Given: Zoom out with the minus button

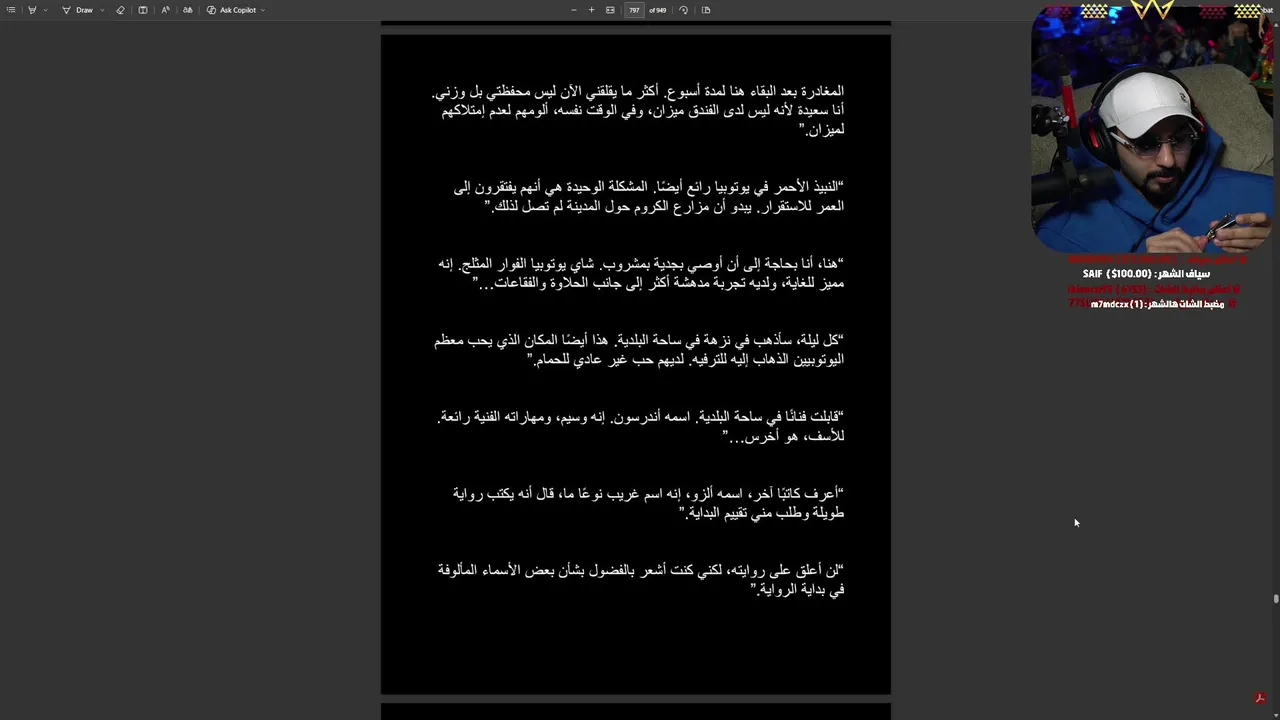Looking at the screenshot, I should click(574, 10).
